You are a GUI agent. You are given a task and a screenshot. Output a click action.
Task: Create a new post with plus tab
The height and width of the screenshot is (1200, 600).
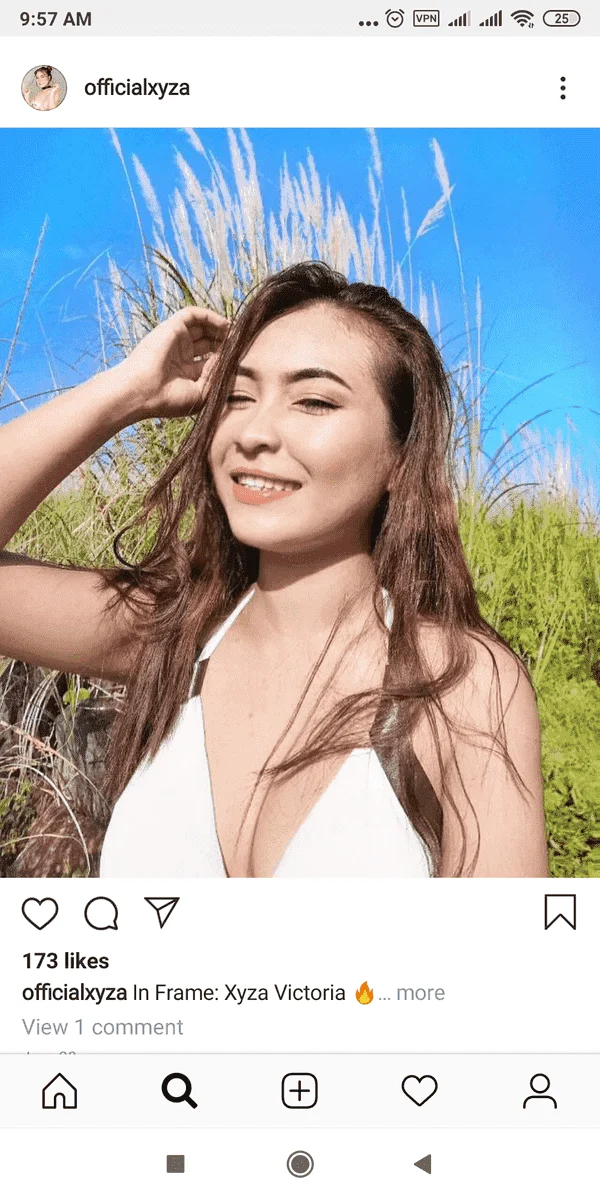coord(300,1091)
